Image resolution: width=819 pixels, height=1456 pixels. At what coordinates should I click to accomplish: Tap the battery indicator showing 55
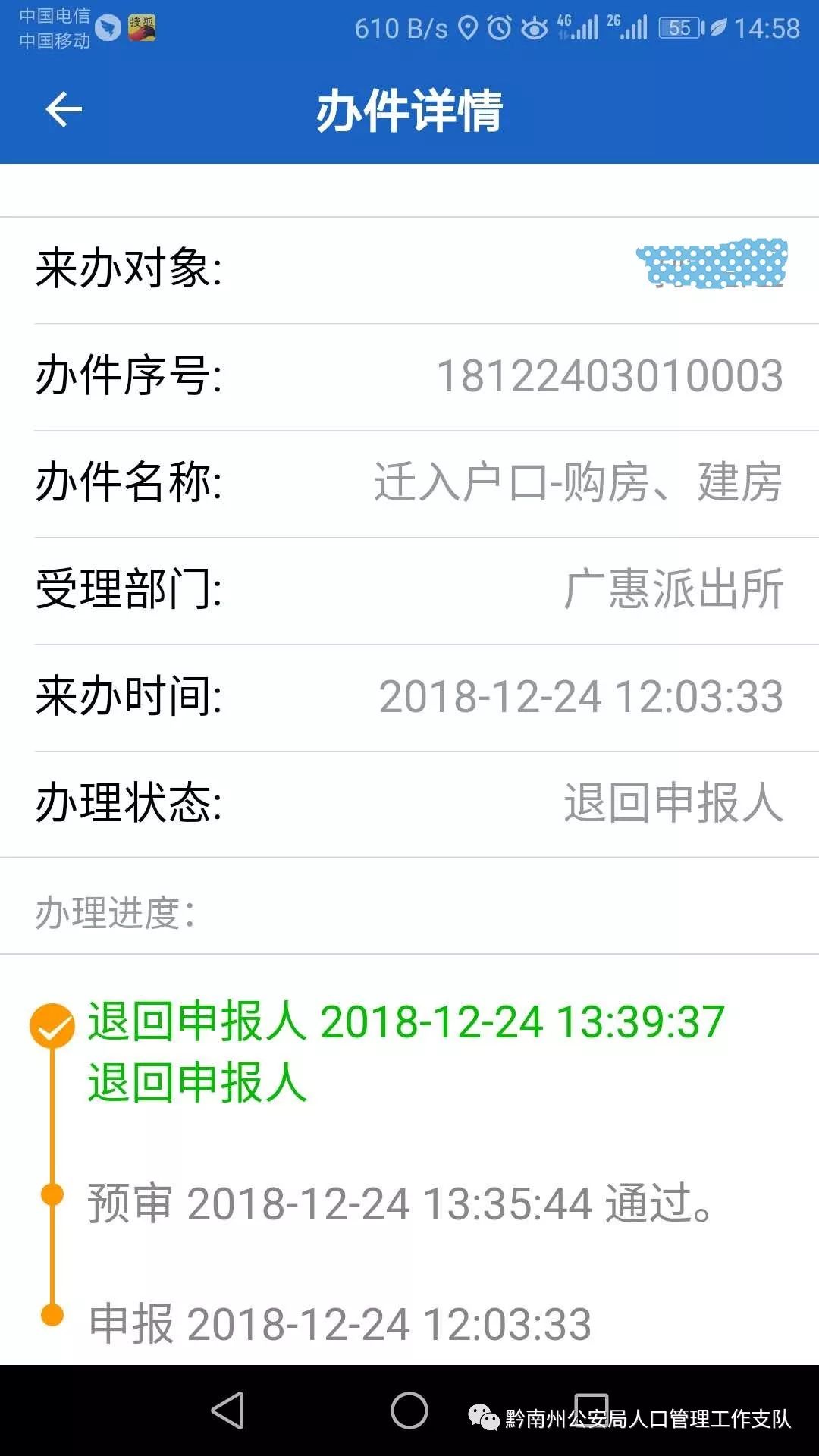pyautogui.click(x=679, y=27)
